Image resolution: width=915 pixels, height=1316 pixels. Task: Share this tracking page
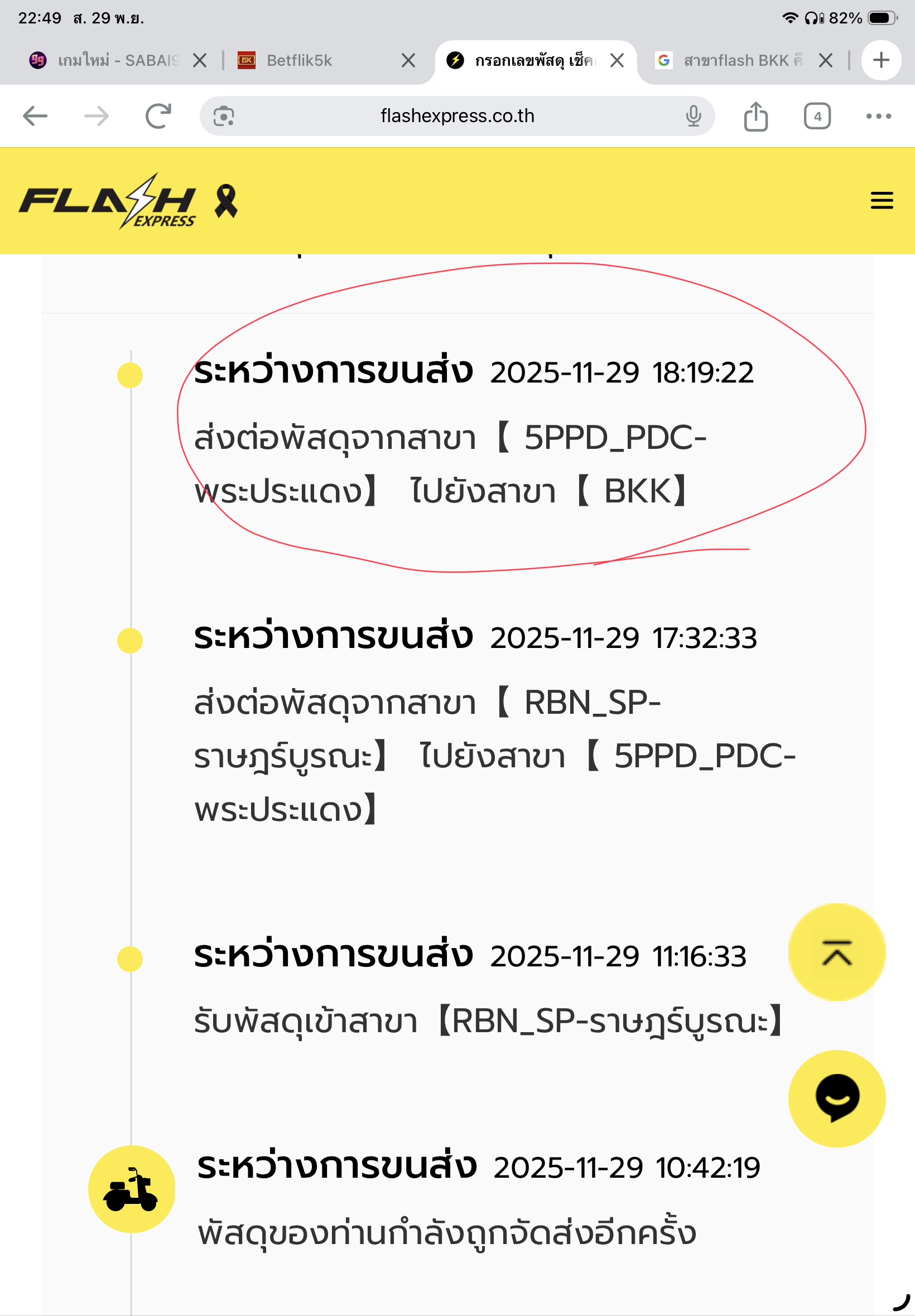pos(755,117)
